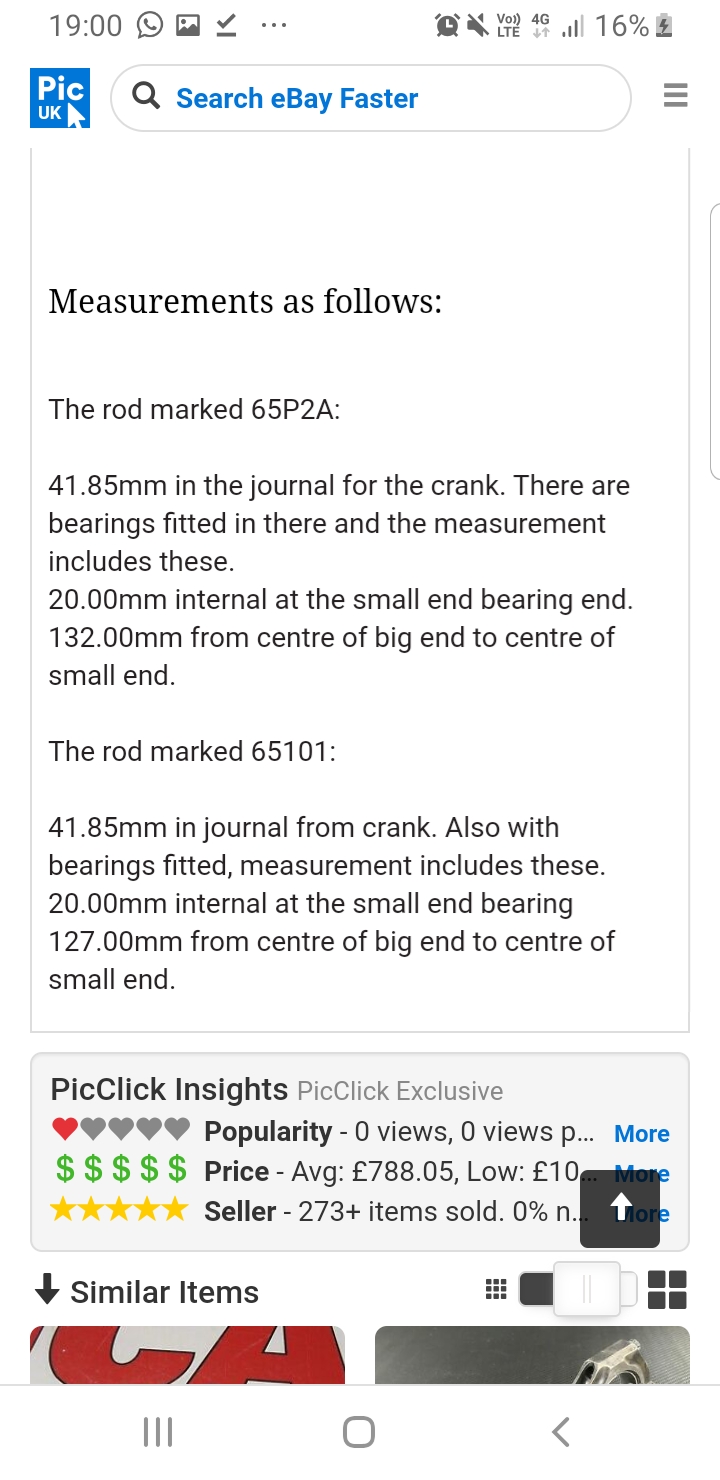Switch to small grid view
The image size is (720, 1480).
click(x=496, y=1290)
